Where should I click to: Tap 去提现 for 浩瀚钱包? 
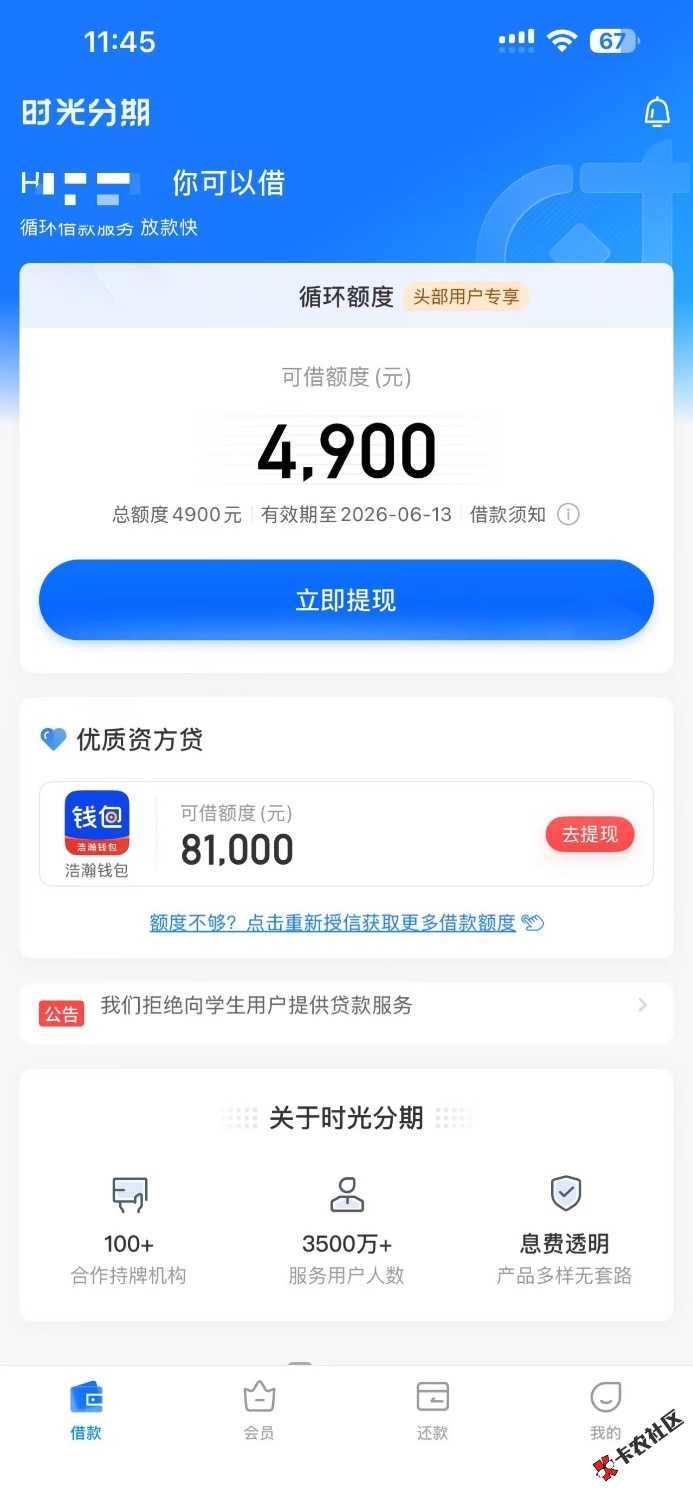click(590, 834)
